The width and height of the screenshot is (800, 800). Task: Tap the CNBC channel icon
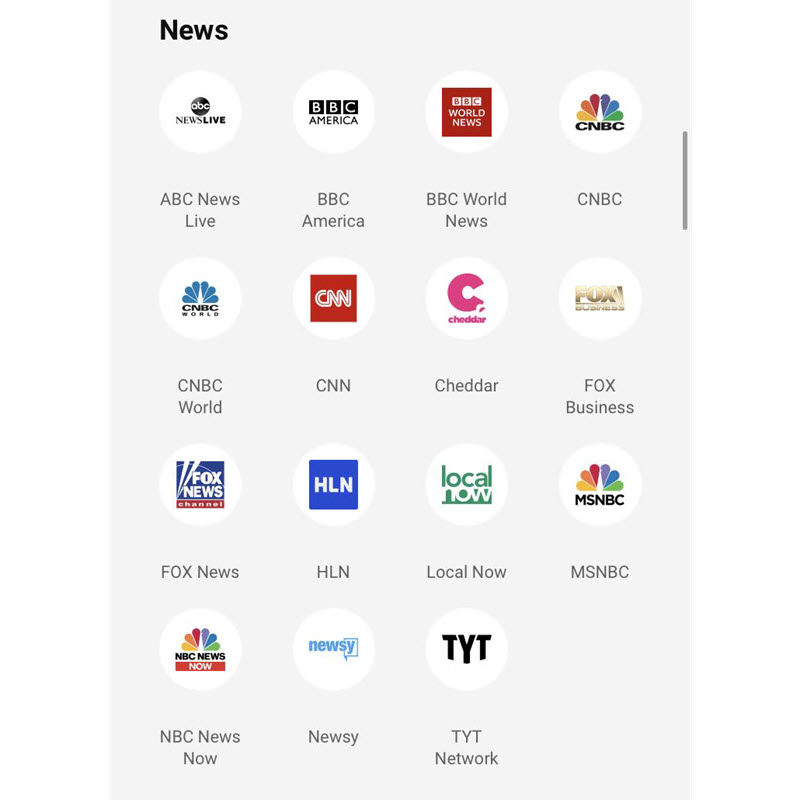coord(599,112)
